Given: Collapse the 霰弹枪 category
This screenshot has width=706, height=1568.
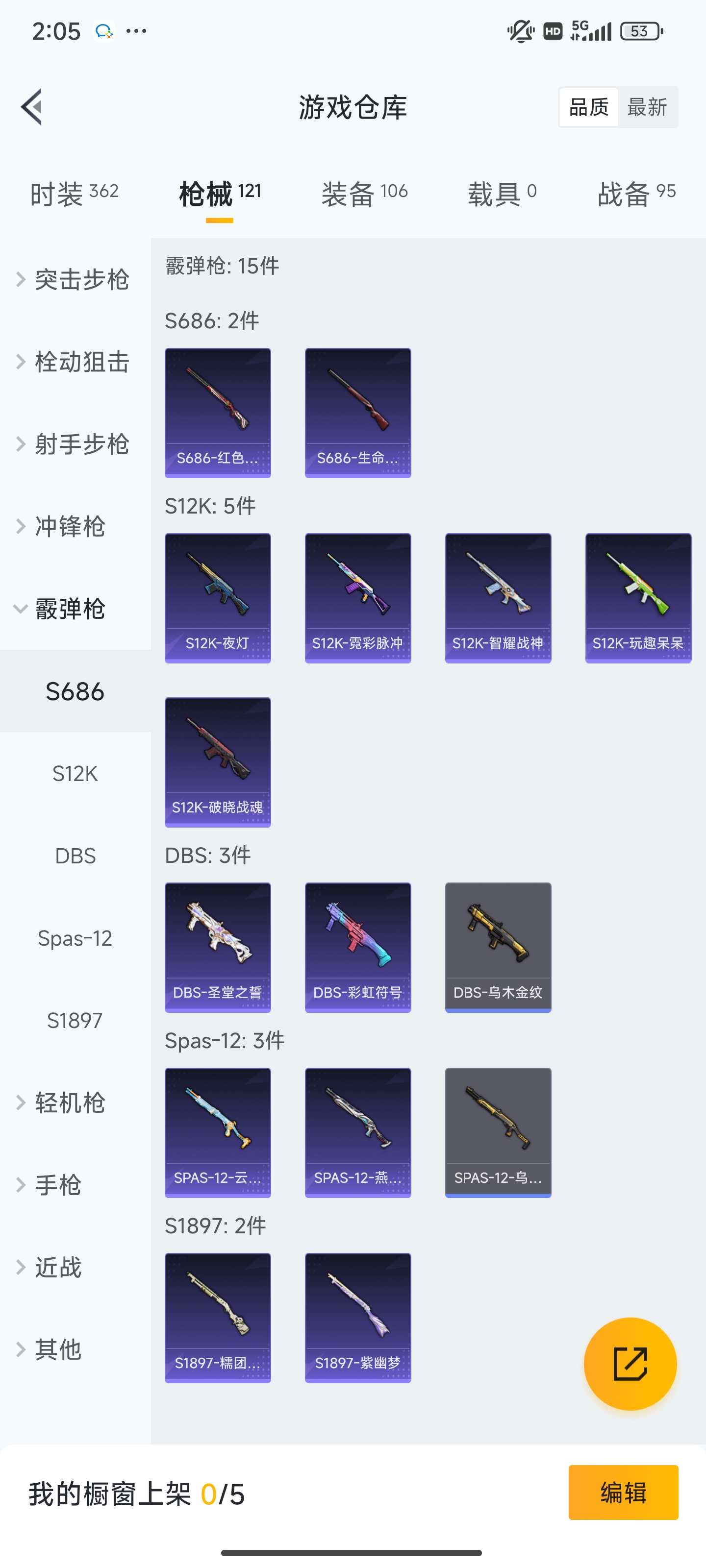Looking at the screenshot, I should tap(73, 608).
